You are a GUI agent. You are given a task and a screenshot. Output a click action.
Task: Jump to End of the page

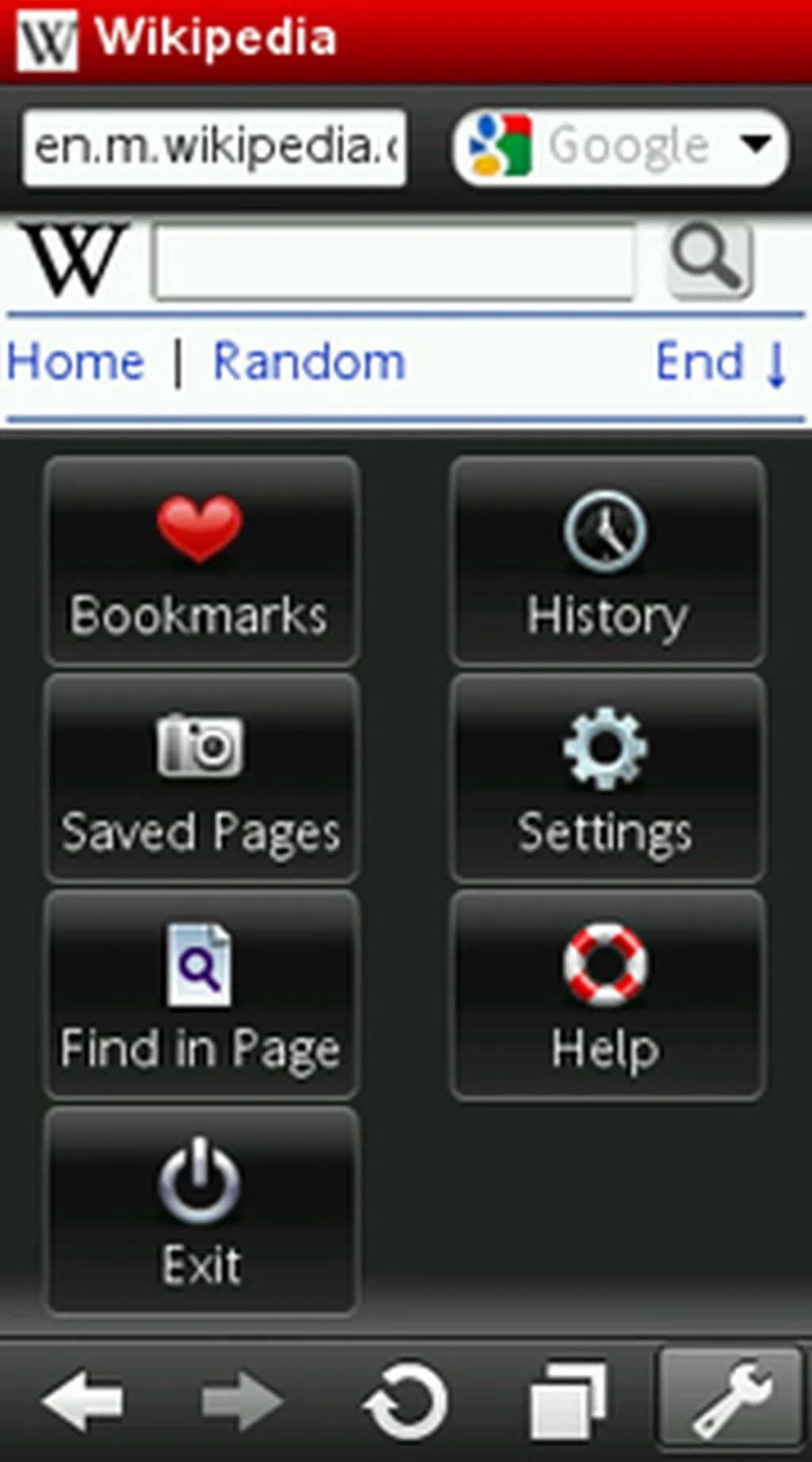click(x=719, y=363)
